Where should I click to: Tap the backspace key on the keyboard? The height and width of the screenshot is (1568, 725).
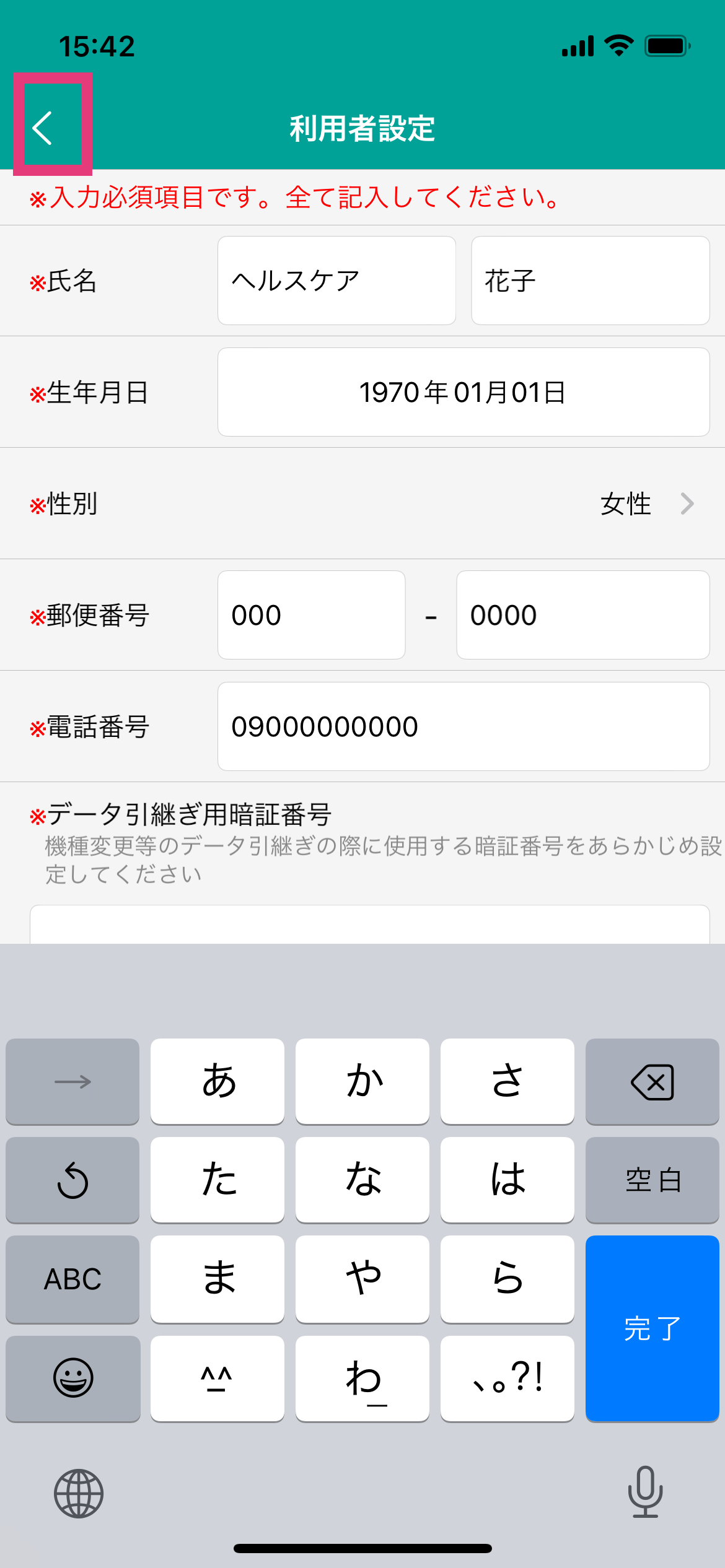click(x=652, y=1081)
